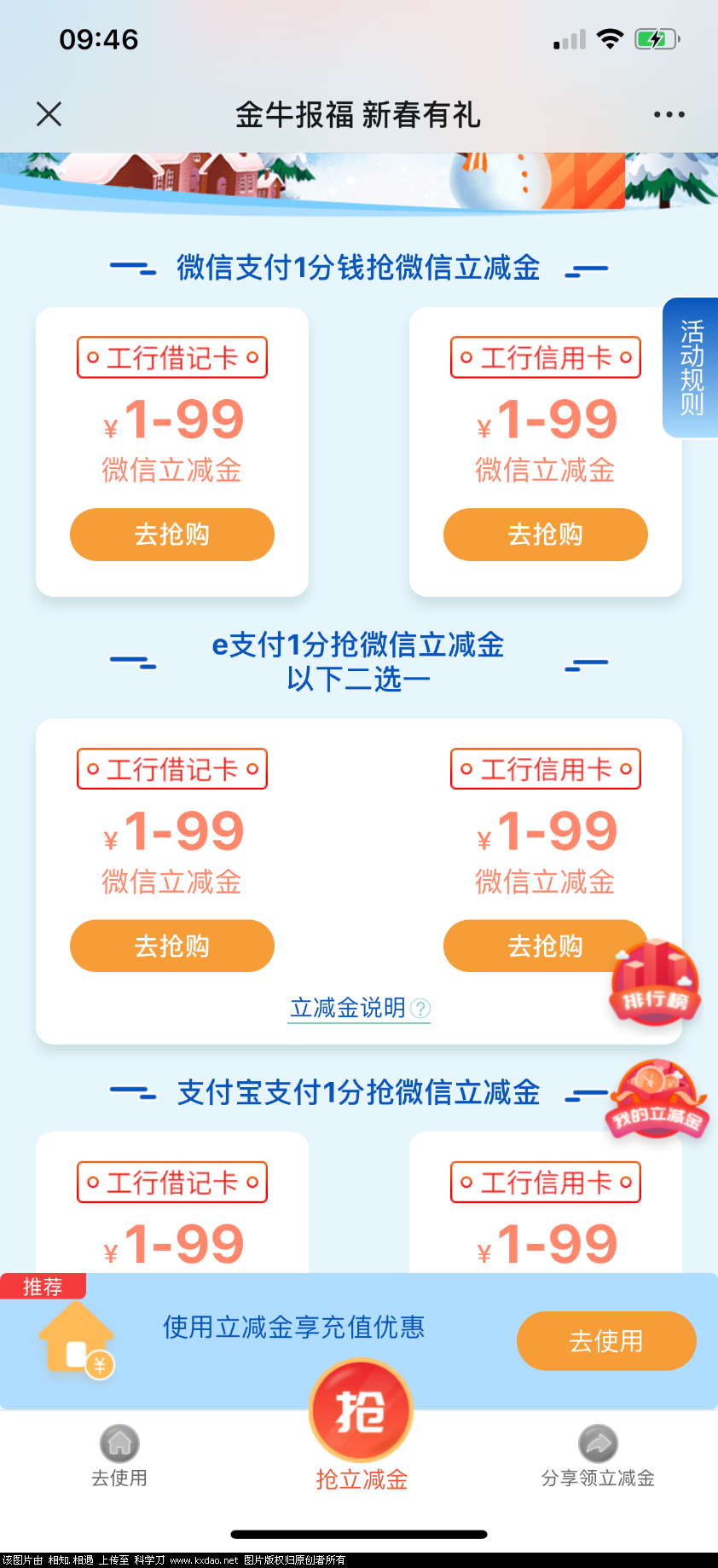718x1568 pixels.
Task: Tap 去抢购 for 微信支付 工行信用卡
Action: tap(546, 535)
